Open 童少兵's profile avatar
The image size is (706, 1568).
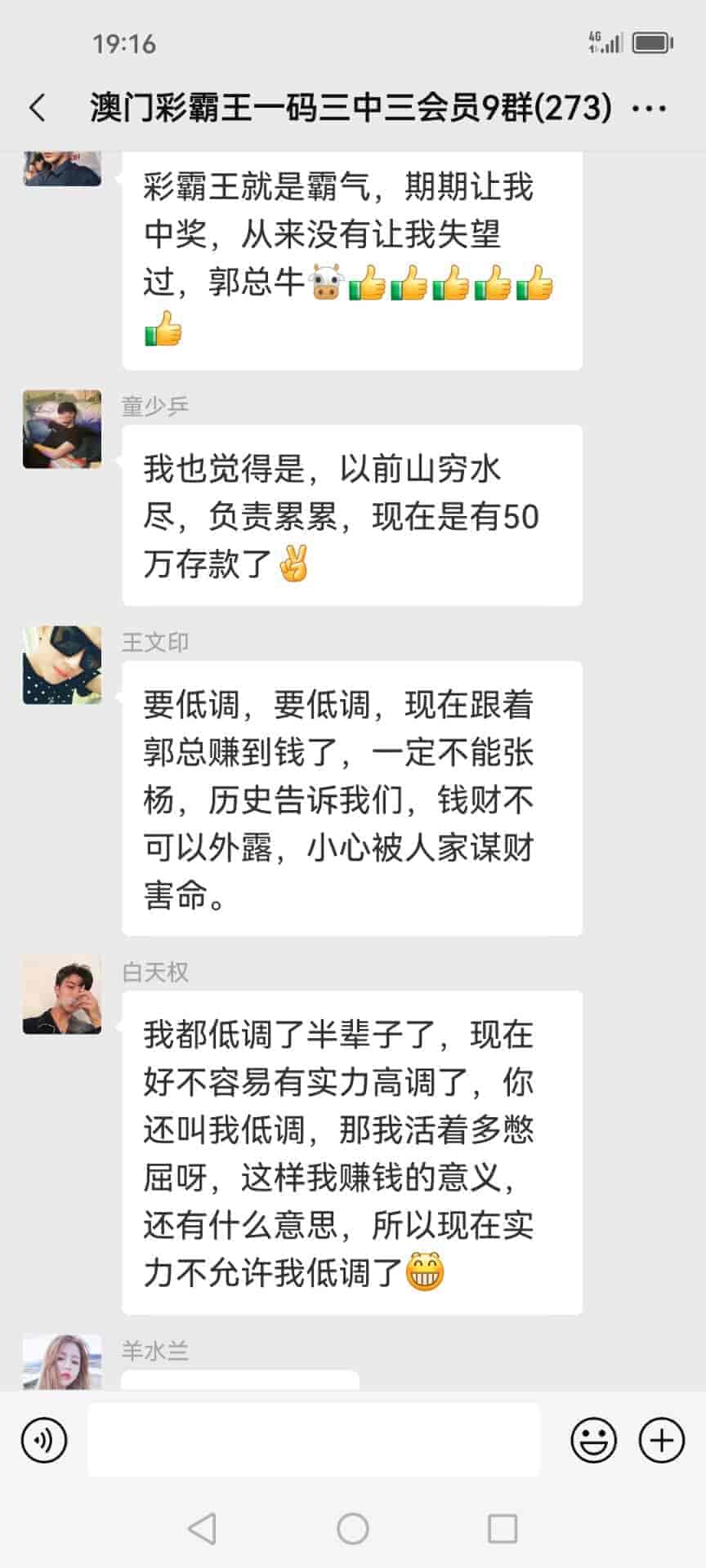(62, 429)
